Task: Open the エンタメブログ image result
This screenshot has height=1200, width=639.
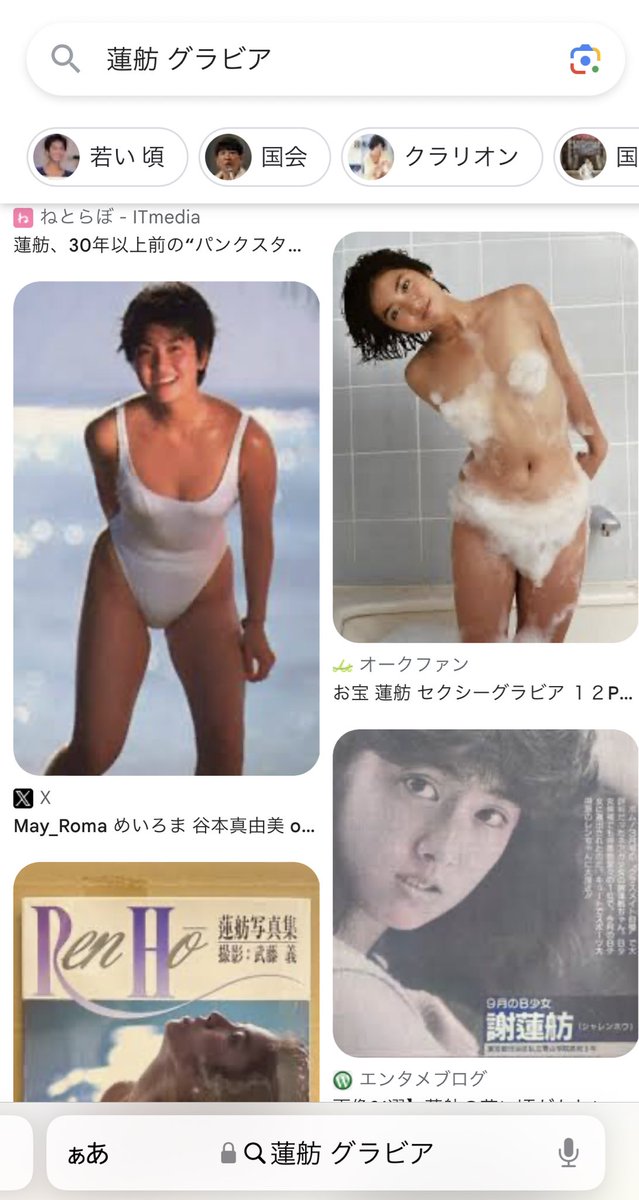Action: pyautogui.click(x=485, y=892)
